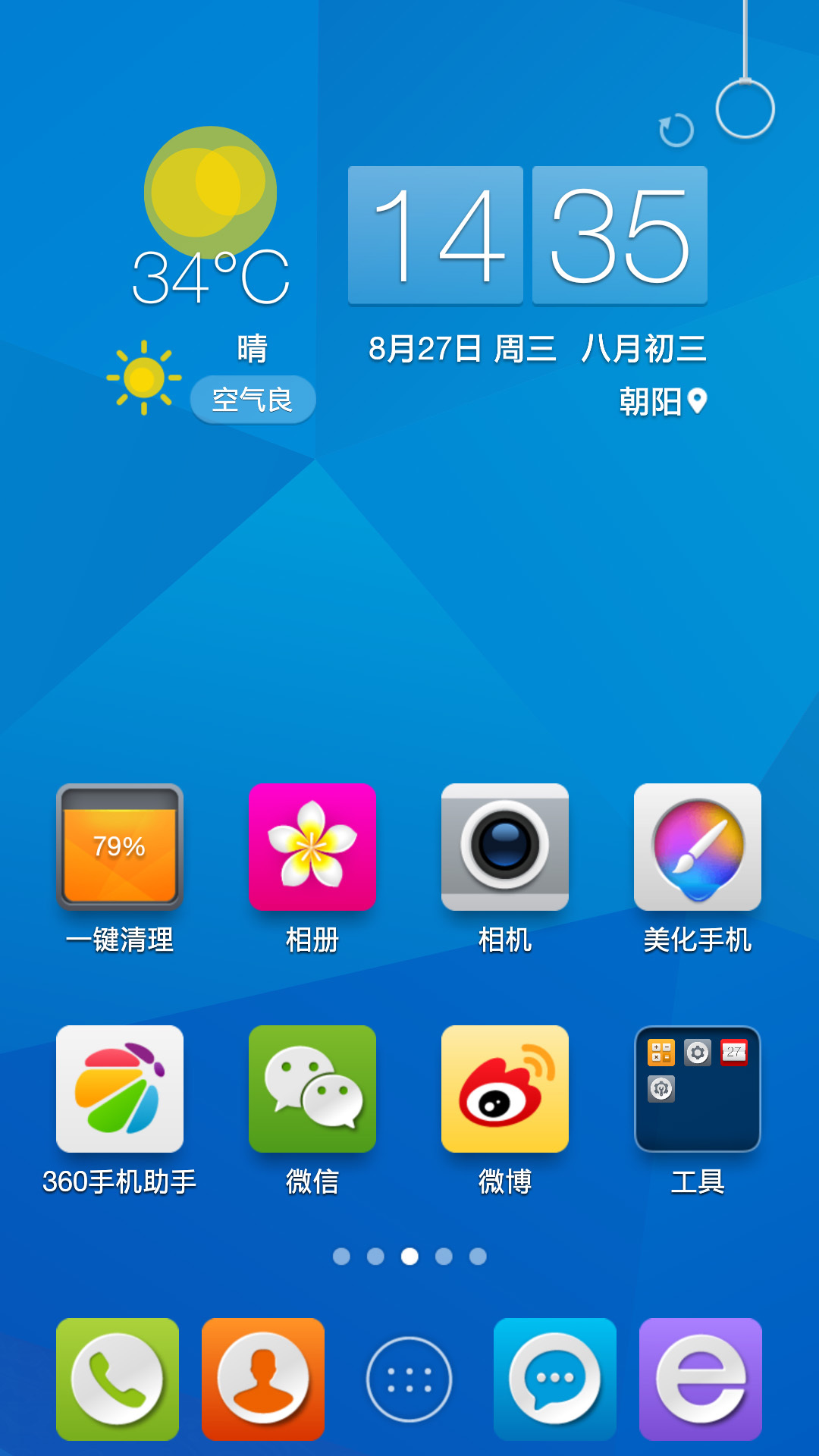This screenshot has width=819, height=1456.
Task: Launch the 相机 camera app
Action: 505,847
